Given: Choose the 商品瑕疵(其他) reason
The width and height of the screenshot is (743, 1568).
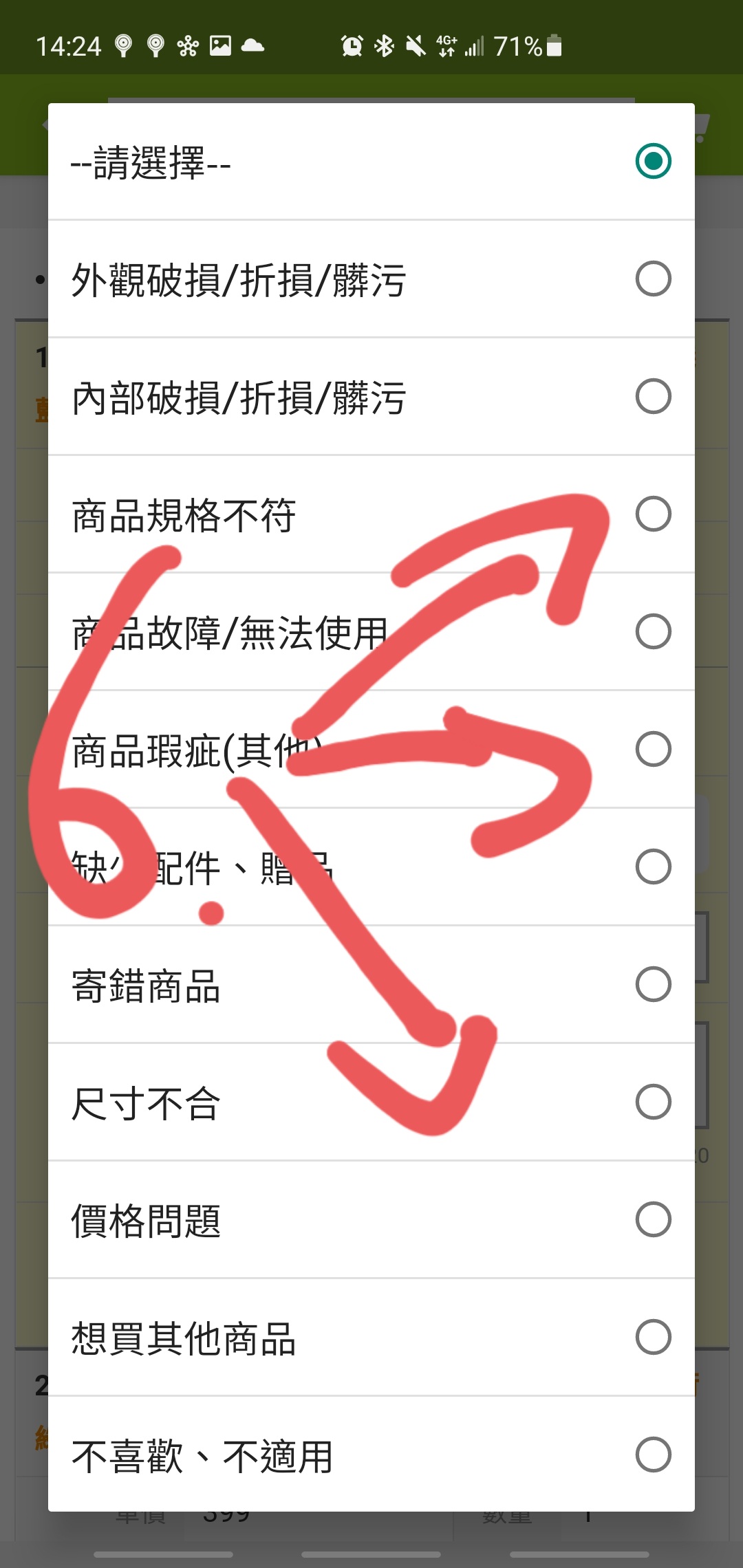Looking at the screenshot, I should (x=371, y=750).
